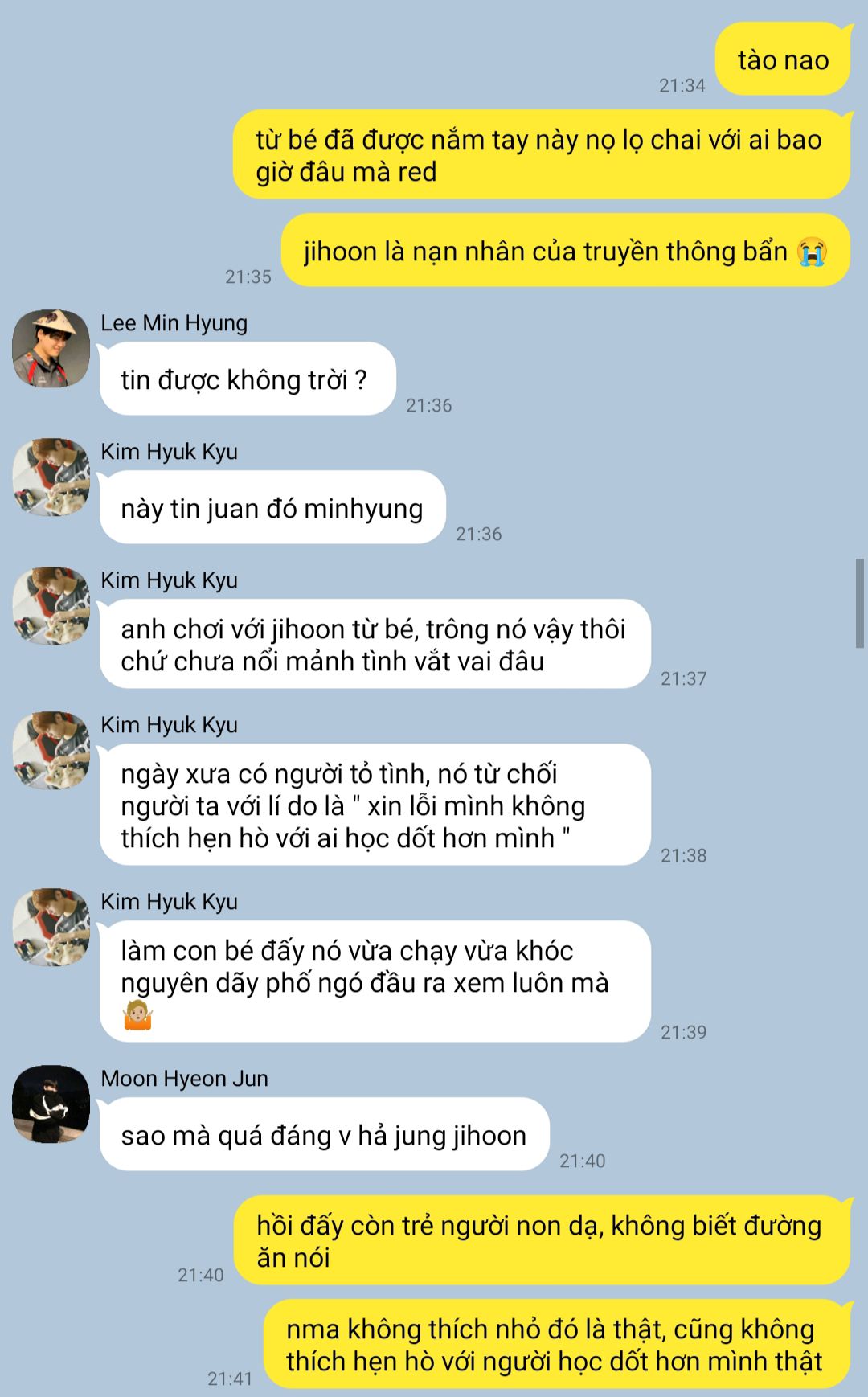Tap Kim Hyuk Kyu's avatar beside 'ngày xưa có người' message
The height and width of the screenshot is (1397, 868).
51,750
